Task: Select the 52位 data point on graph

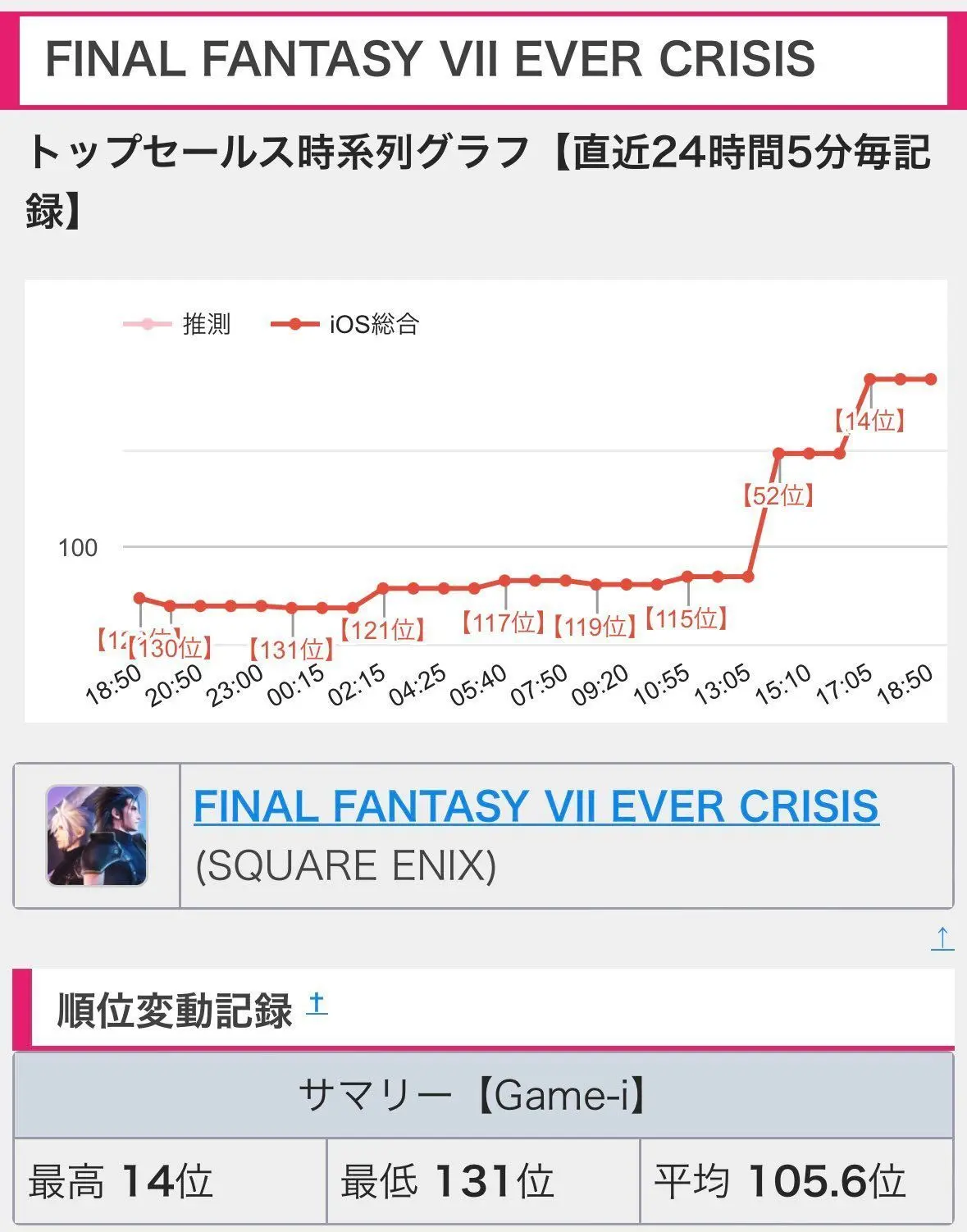Action: coord(778,453)
